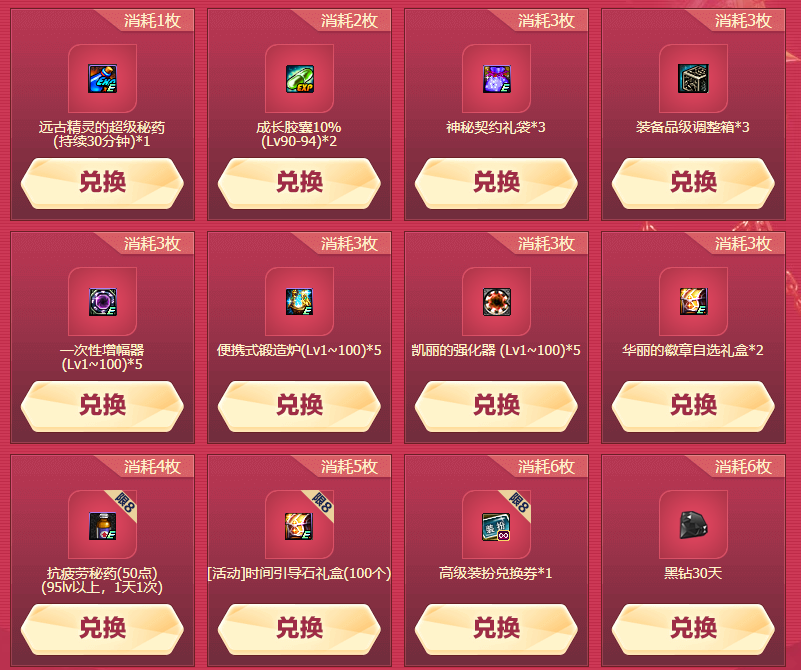The image size is (801, 670).
Task: Redeem 一次性增幅器 (Lv1~100)*5
Action: click(102, 406)
